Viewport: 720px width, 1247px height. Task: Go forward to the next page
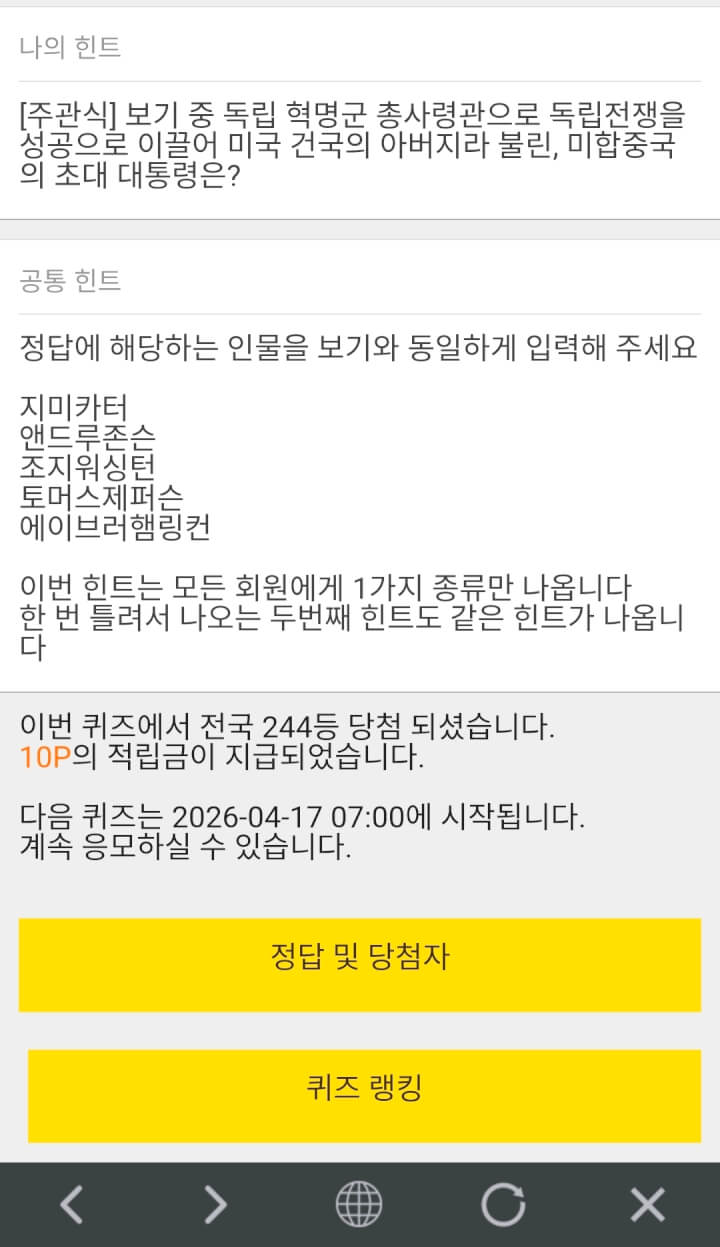pyautogui.click(x=216, y=1204)
